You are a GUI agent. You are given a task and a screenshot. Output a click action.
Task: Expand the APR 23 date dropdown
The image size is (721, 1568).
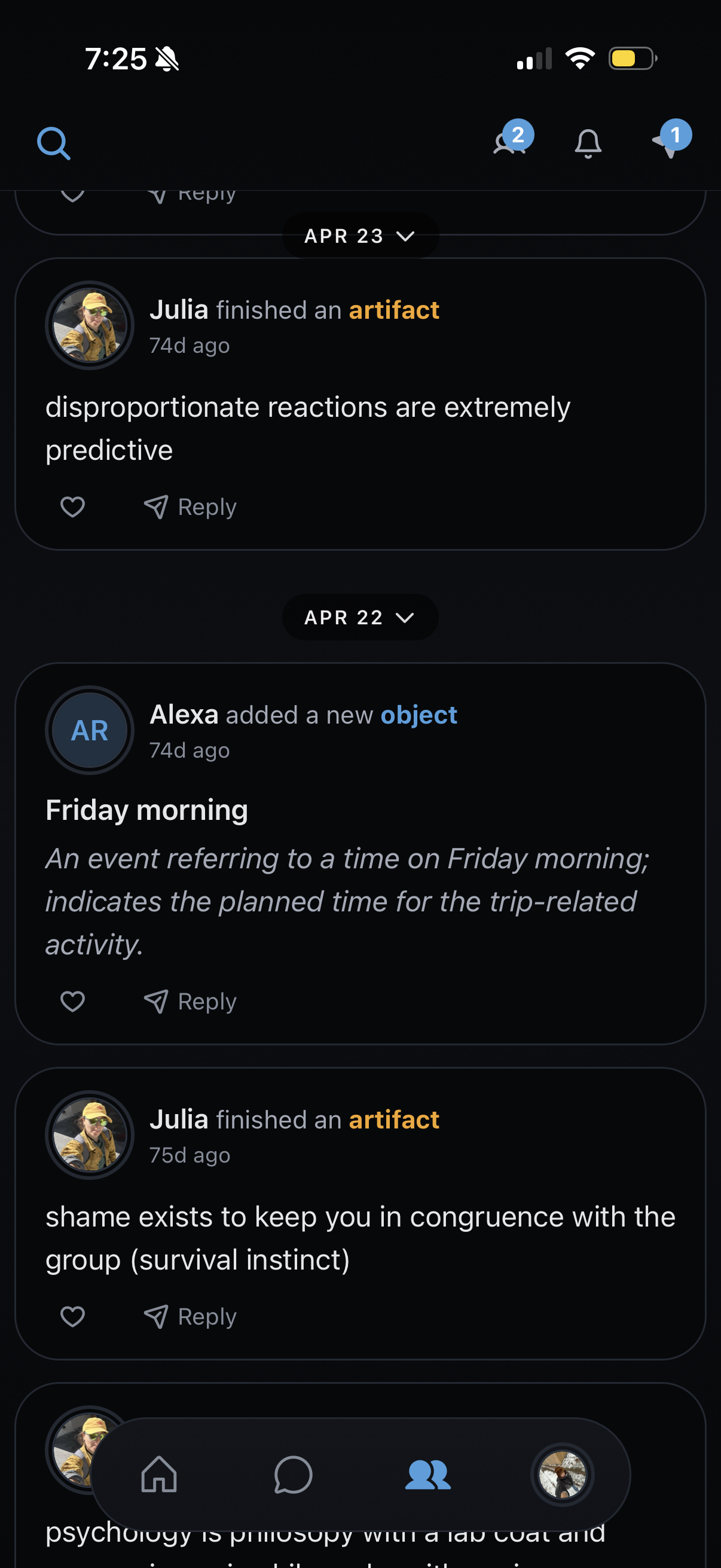point(360,236)
